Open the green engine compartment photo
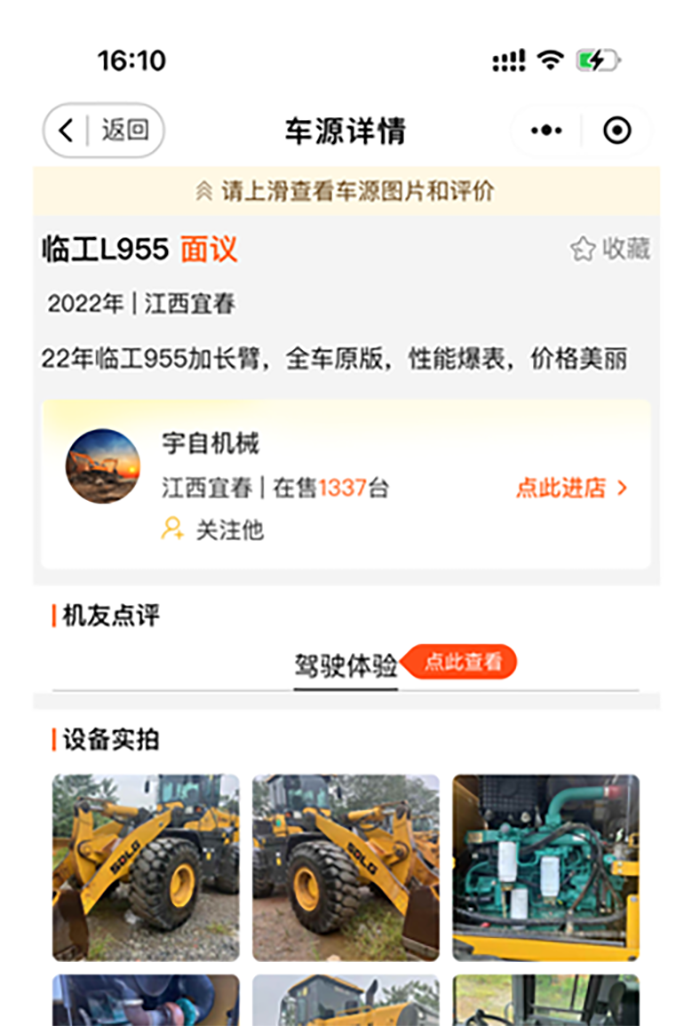692x1026 pixels. (546, 867)
